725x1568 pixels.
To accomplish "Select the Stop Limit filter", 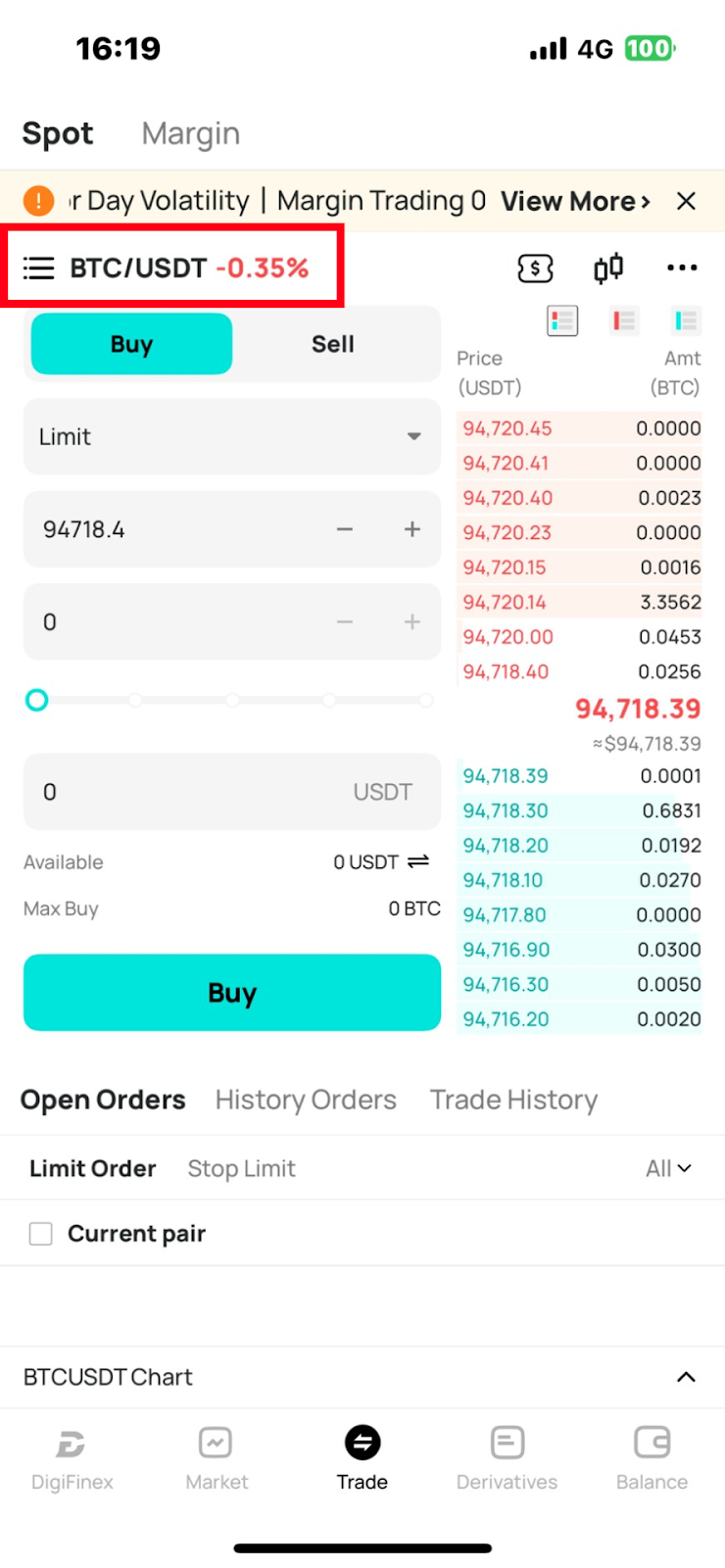I will [x=241, y=1168].
